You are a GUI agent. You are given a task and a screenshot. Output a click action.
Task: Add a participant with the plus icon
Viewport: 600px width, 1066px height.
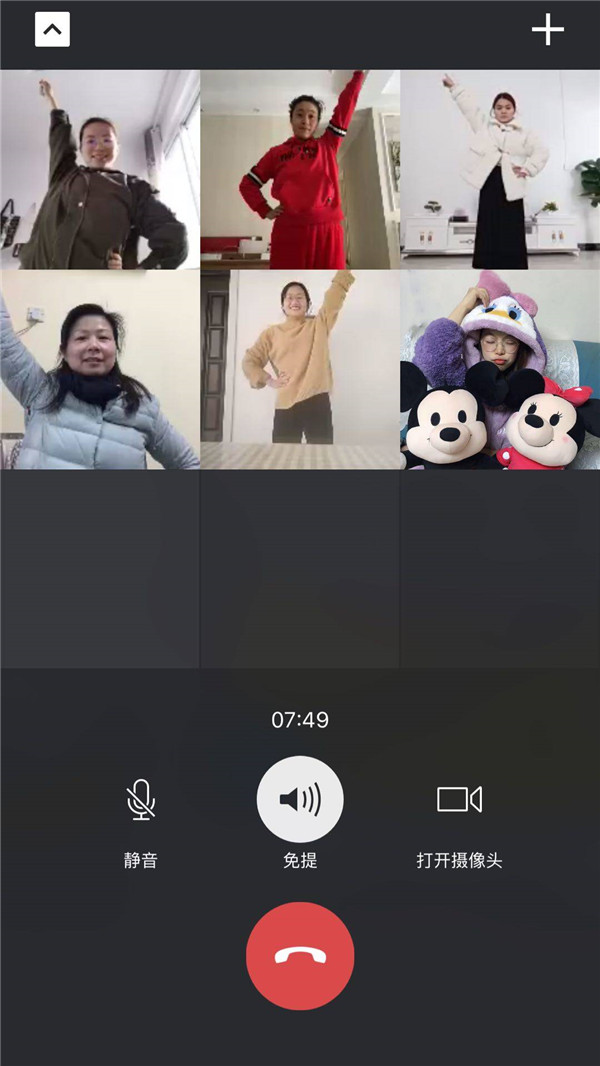[x=547, y=30]
